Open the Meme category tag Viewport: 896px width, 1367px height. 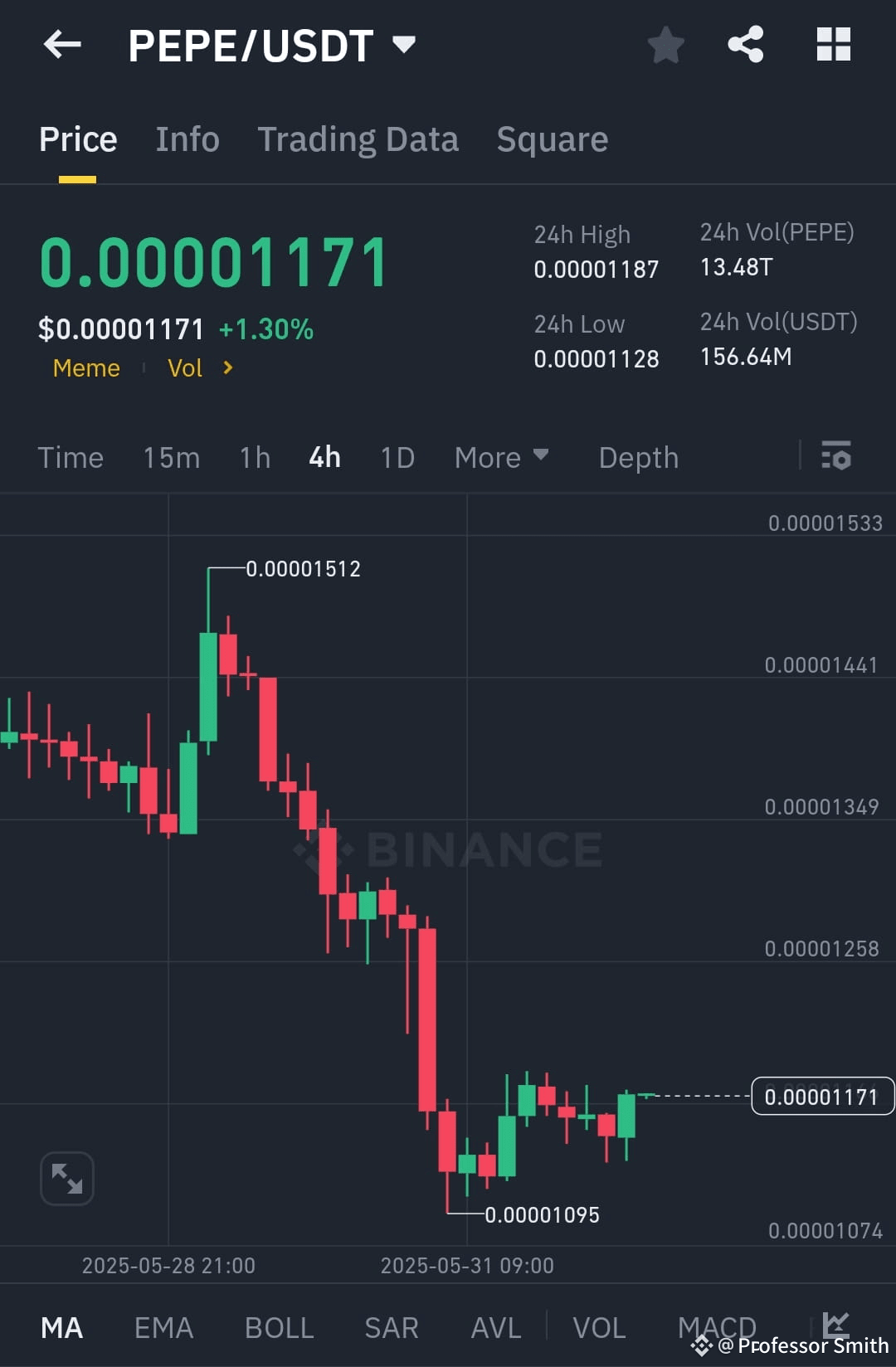pyautogui.click(x=85, y=367)
